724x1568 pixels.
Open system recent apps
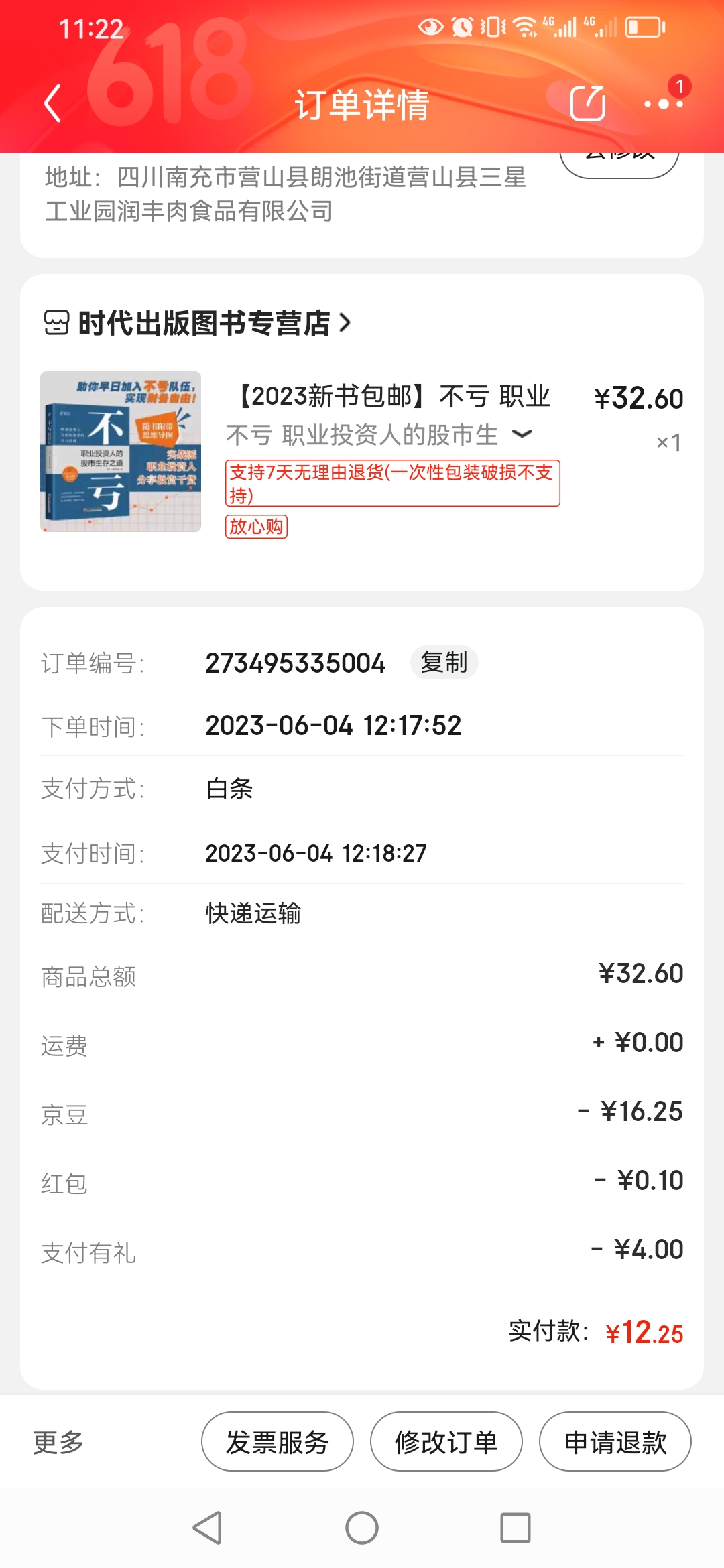pyautogui.click(x=516, y=1528)
